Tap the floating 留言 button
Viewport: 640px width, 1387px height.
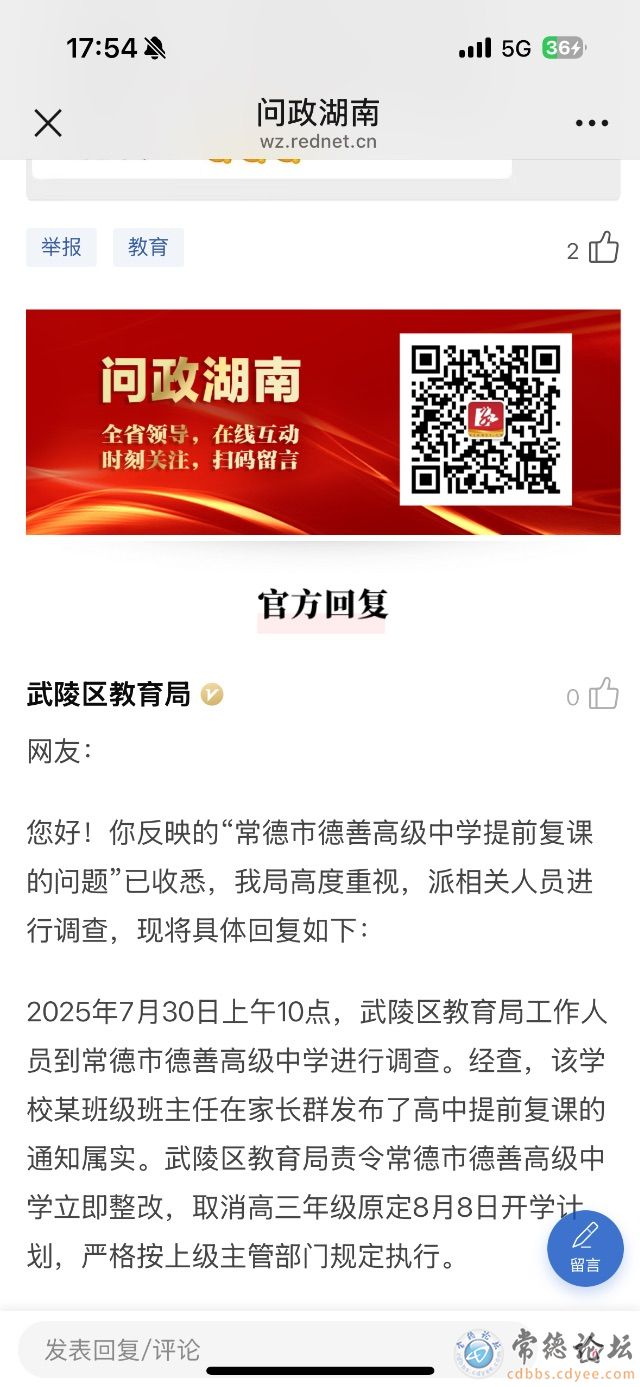(585, 1248)
